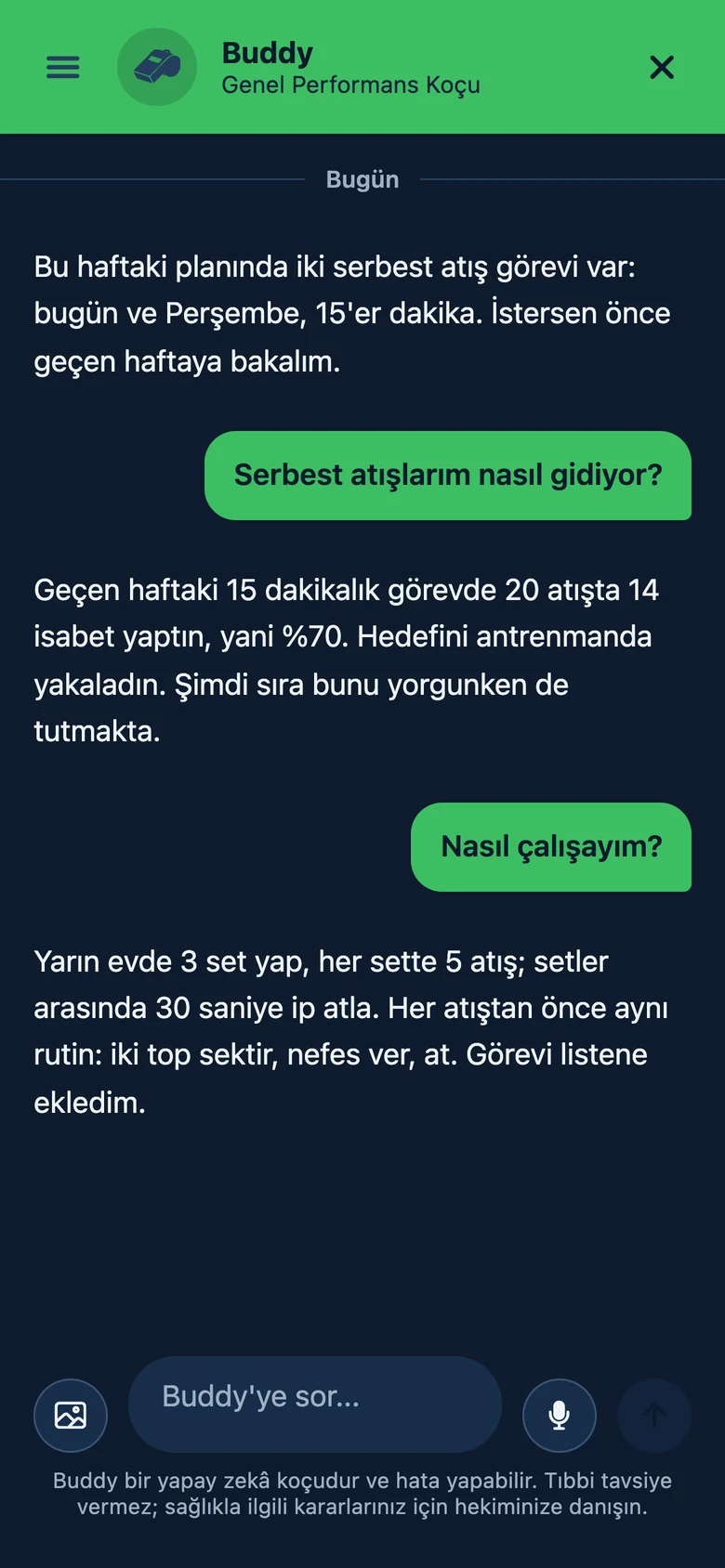Start voice input with the microphone
725x1568 pixels.
pyautogui.click(x=560, y=1415)
